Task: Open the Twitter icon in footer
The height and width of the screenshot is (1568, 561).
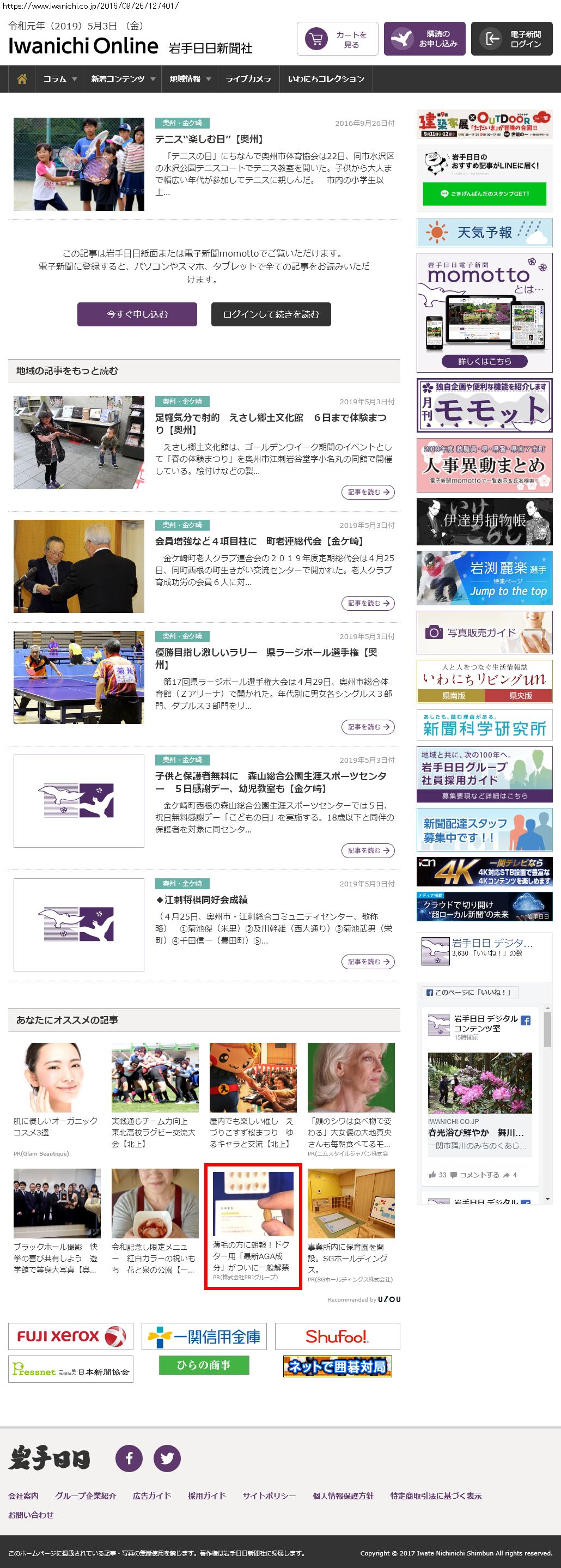Action: [x=167, y=1458]
